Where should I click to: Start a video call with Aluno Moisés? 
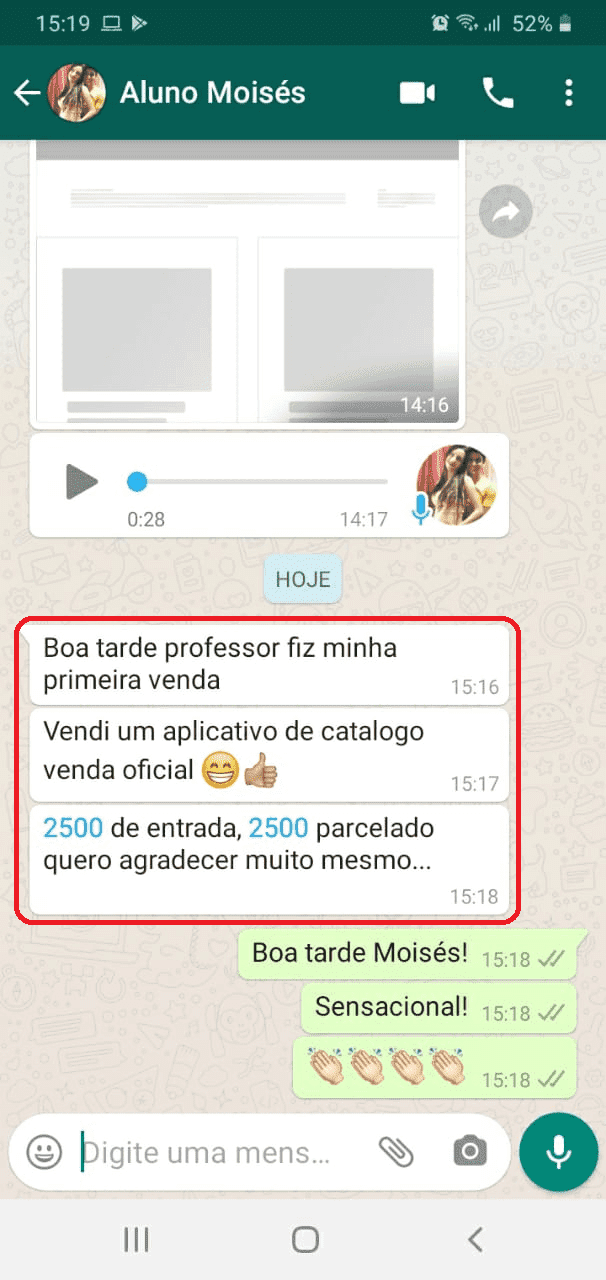[x=417, y=93]
